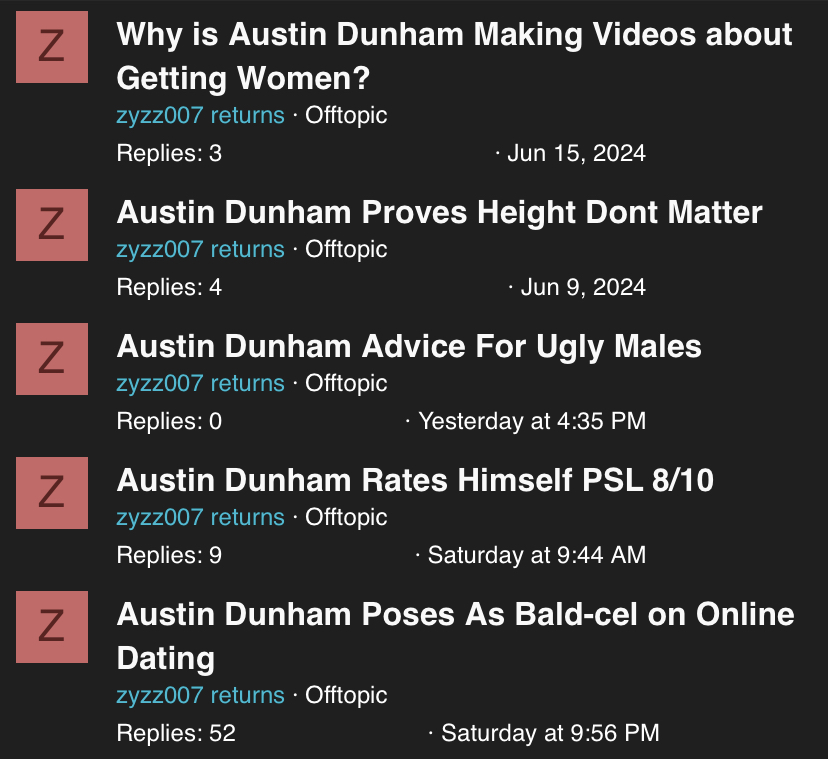The width and height of the screenshot is (828, 759).
Task: Open "Austin Dunham Proves Height Dont Matter" thread
Action: click(439, 213)
